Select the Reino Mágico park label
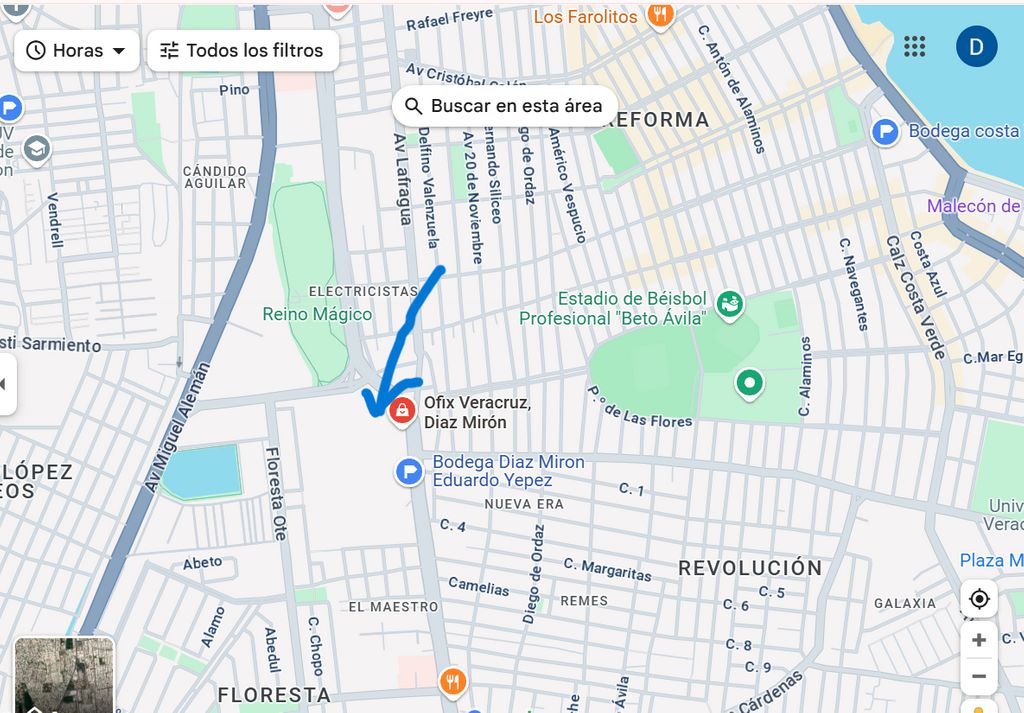 [x=317, y=314]
